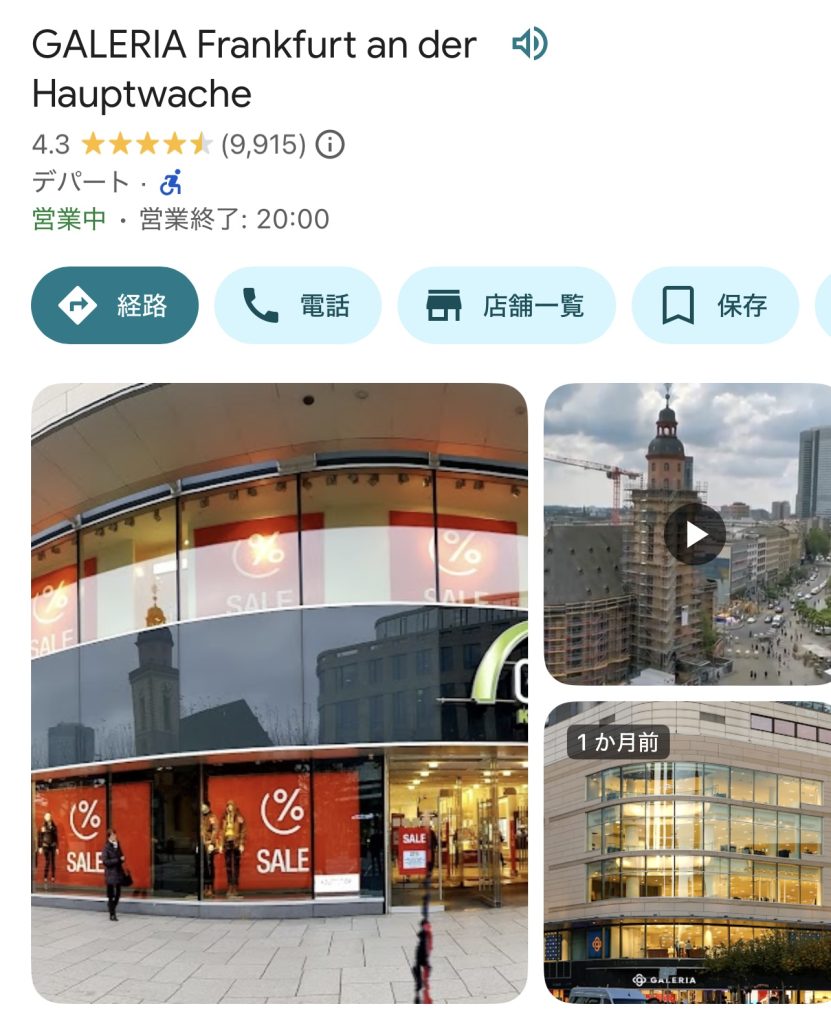View the 9,915 reviews

tap(263, 145)
